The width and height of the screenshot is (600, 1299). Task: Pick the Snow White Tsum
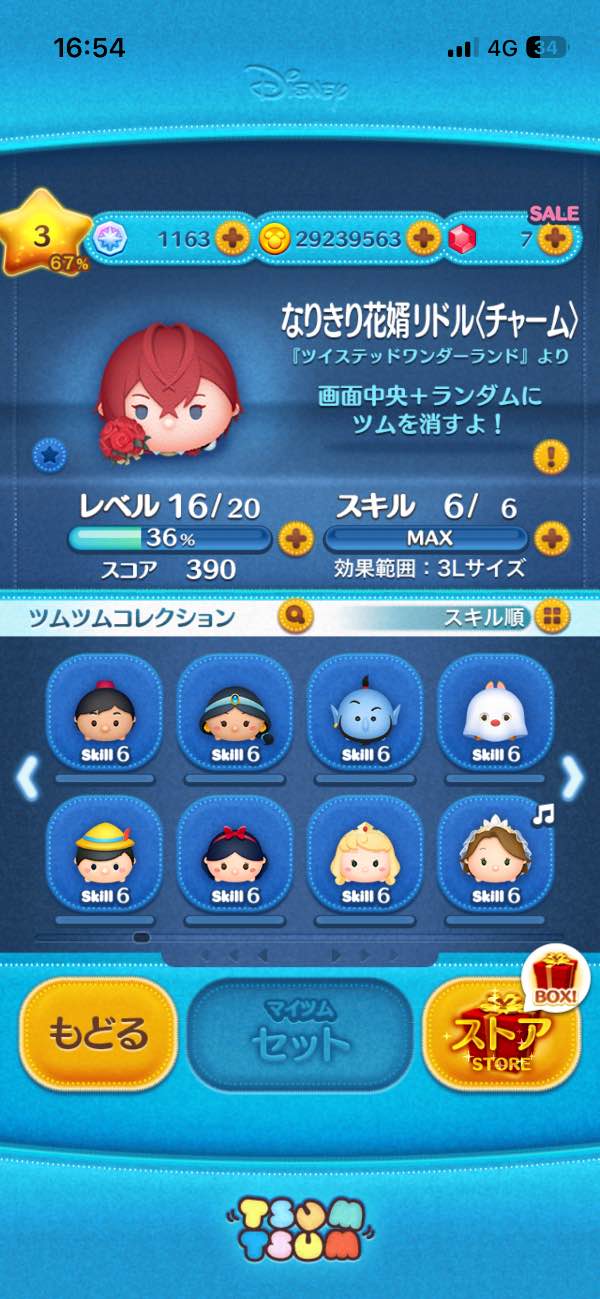pos(234,856)
